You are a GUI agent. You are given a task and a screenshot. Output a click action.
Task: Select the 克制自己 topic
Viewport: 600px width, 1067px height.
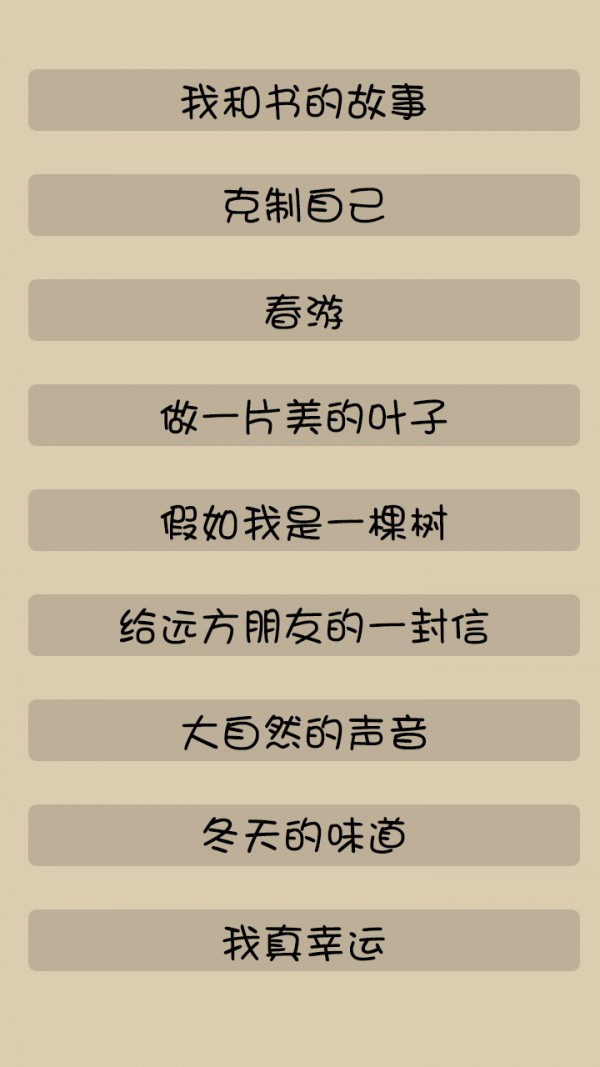304,205
